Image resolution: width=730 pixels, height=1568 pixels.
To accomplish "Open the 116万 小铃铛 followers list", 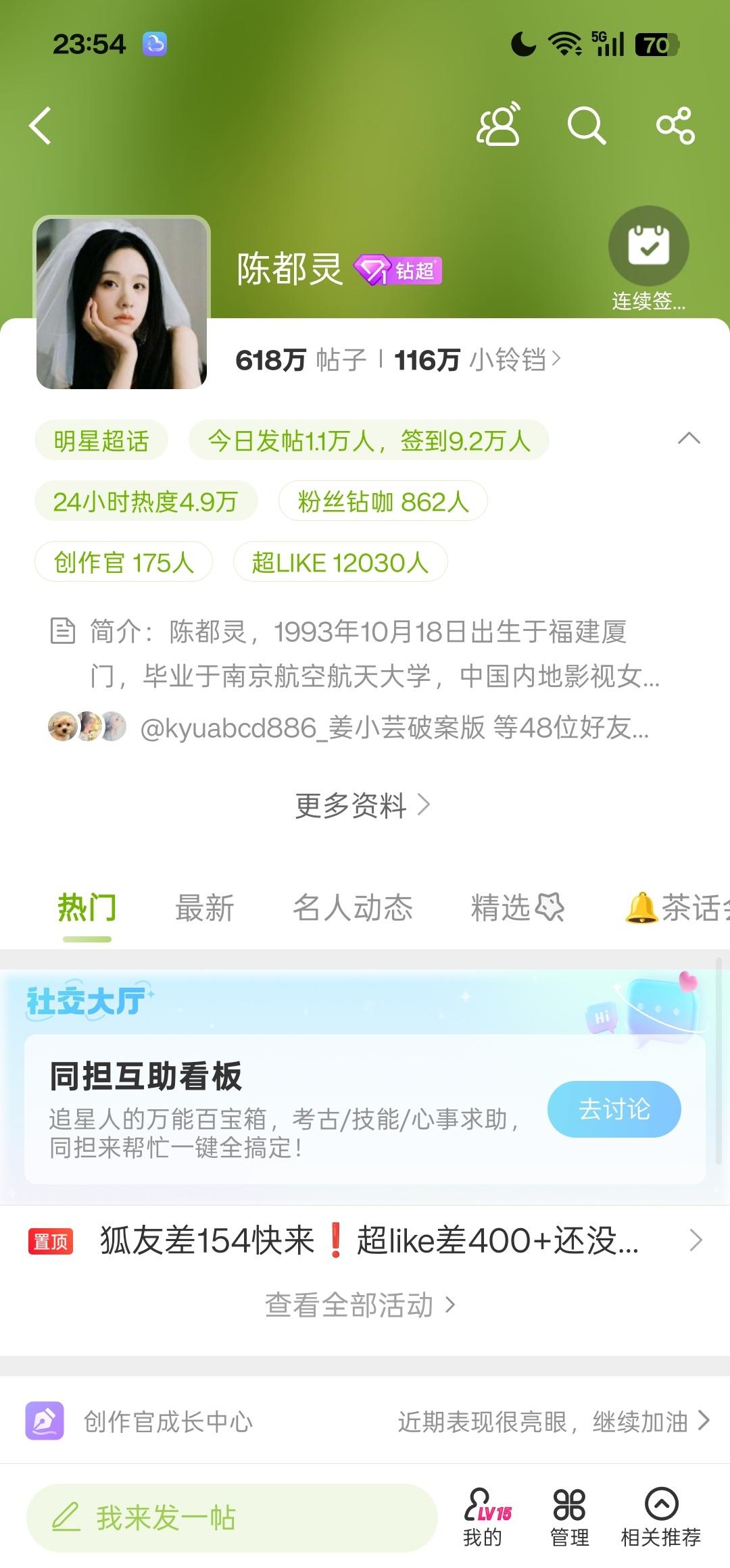I will (477, 360).
